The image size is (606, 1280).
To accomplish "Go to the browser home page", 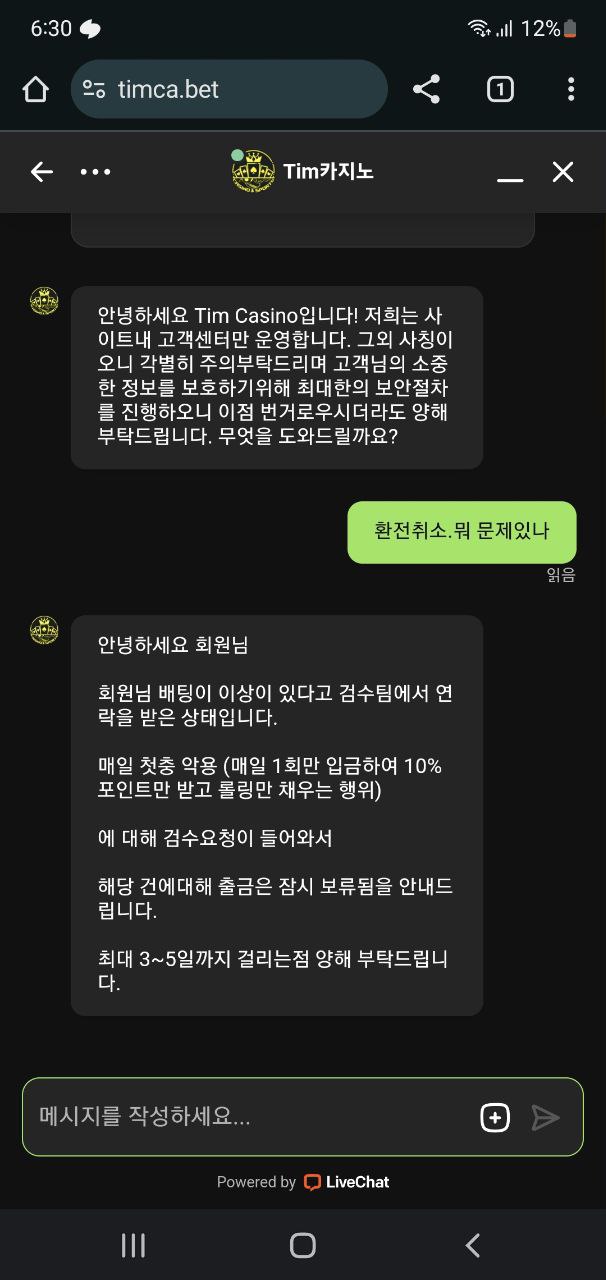I will (x=35, y=90).
